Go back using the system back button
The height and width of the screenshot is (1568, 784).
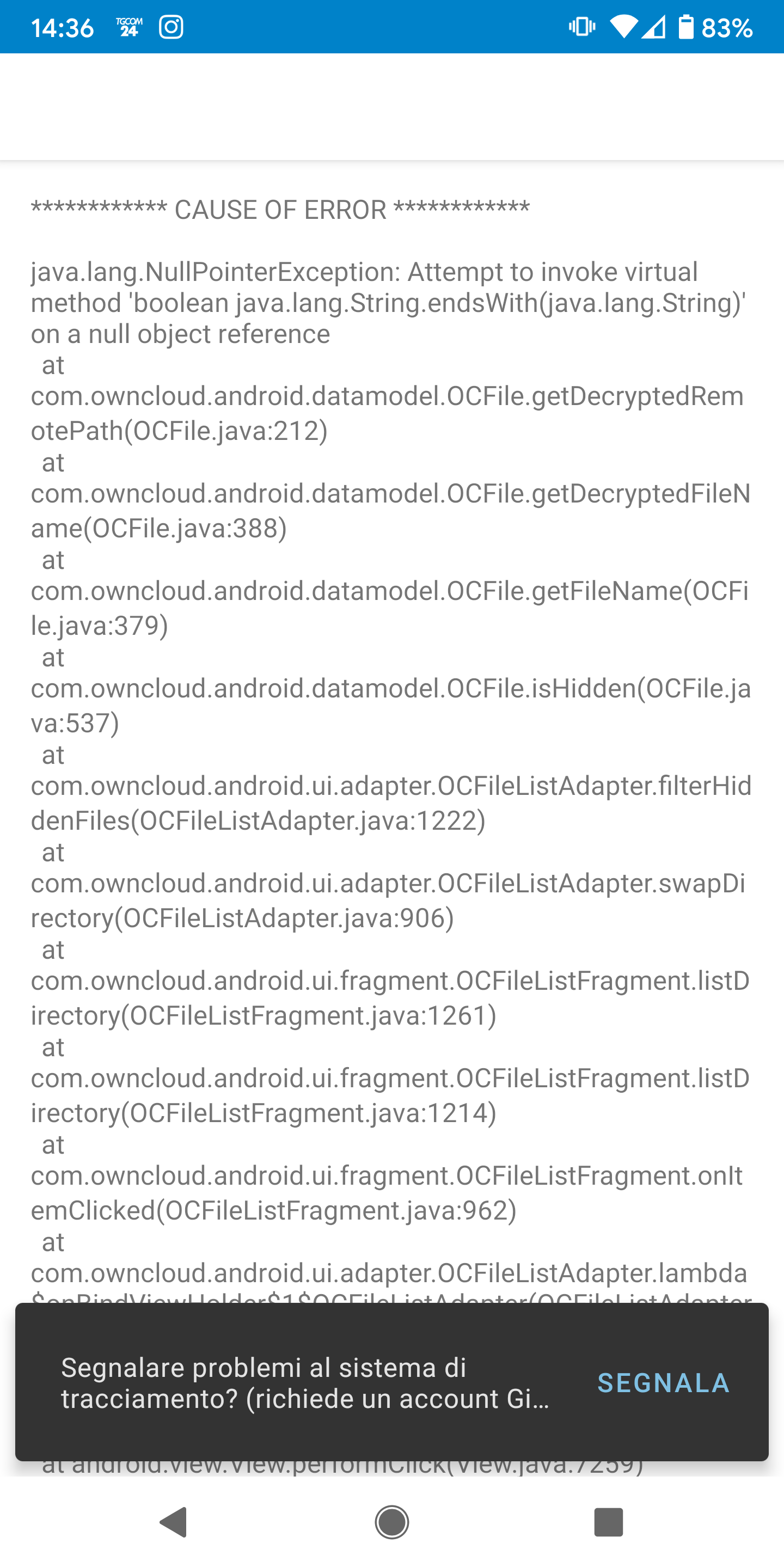click(x=174, y=1522)
